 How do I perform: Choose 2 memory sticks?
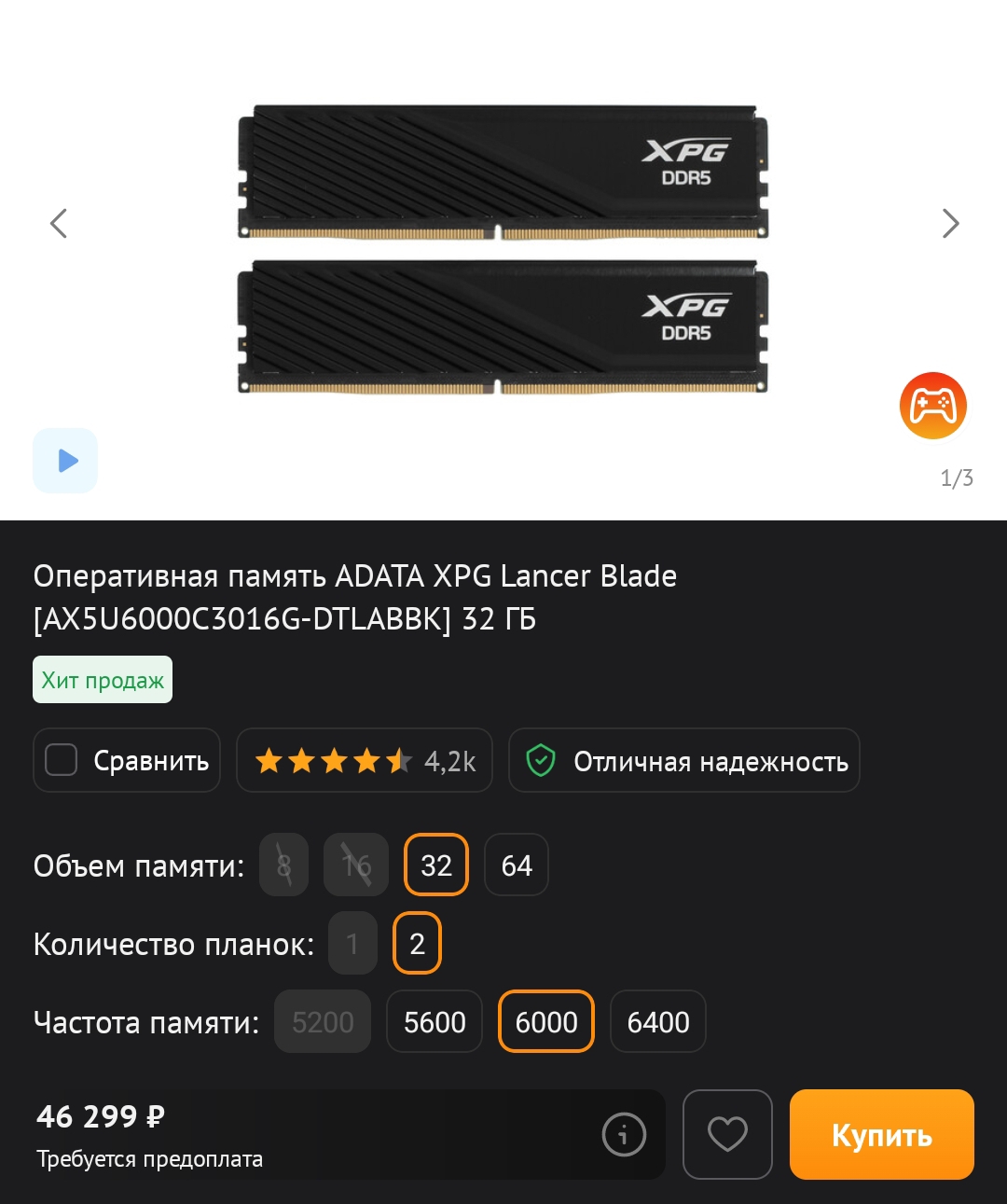tap(417, 944)
